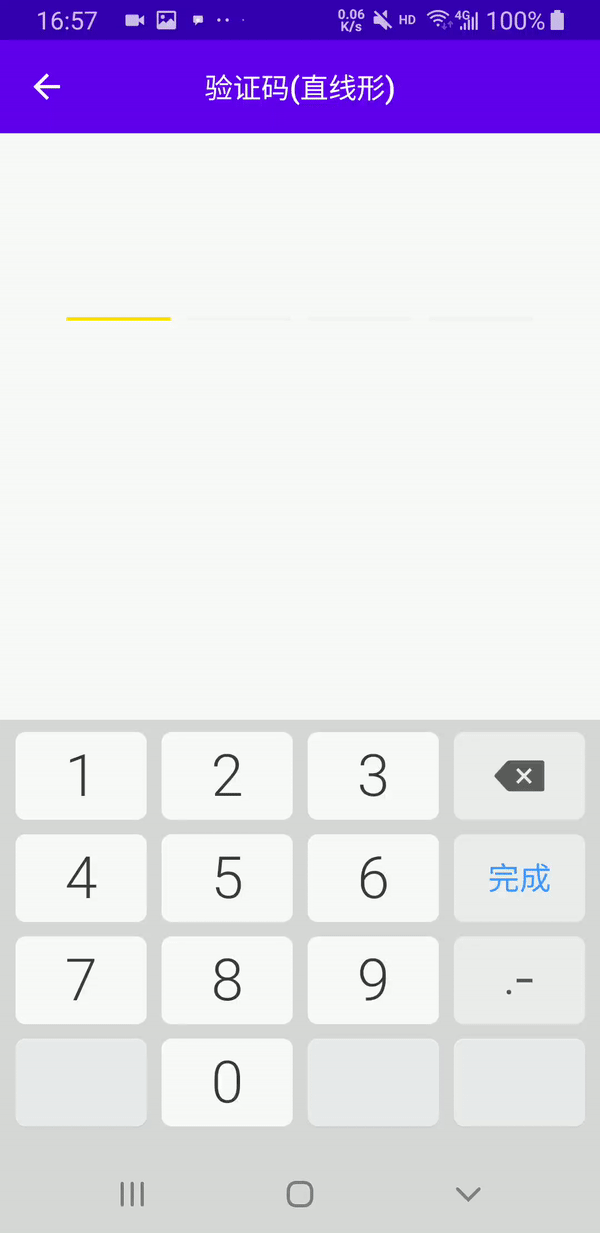Type digit 1 on the keypad
The width and height of the screenshot is (600, 1233).
81,776
